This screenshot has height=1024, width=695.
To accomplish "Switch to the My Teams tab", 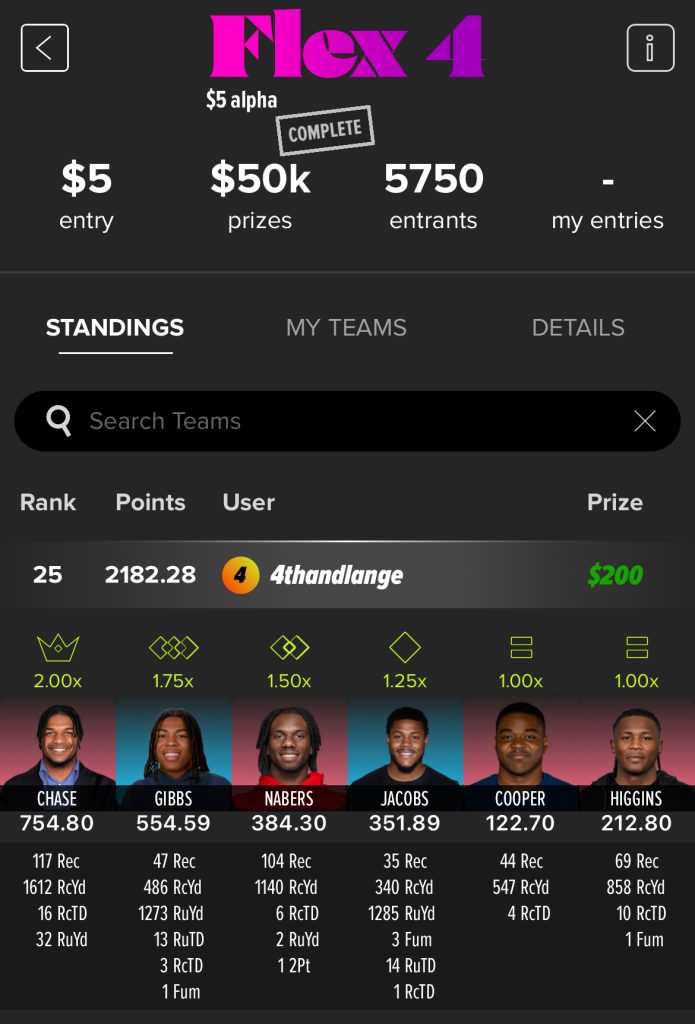I will 346,328.
